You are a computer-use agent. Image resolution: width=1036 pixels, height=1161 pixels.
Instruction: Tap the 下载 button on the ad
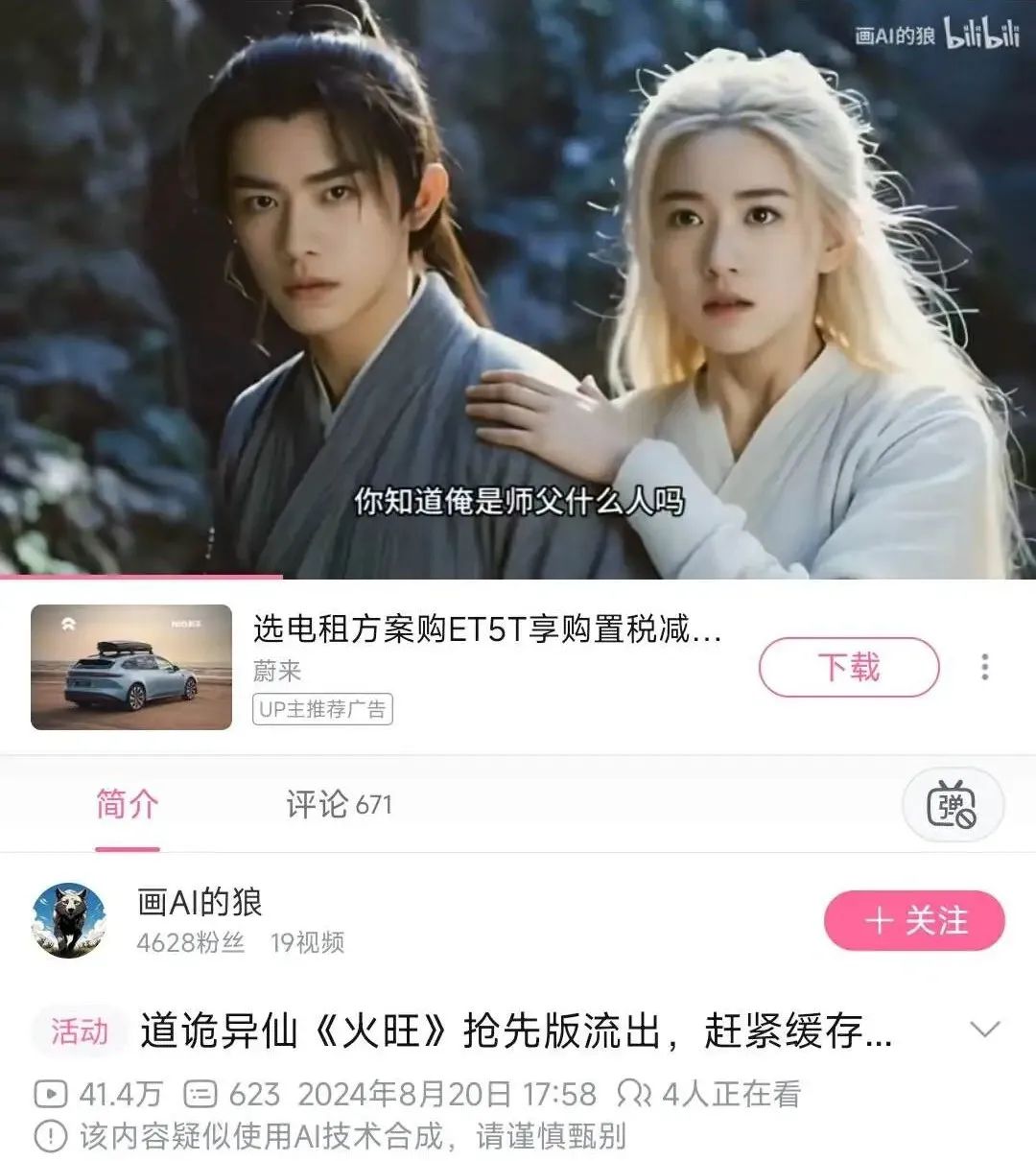point(848,667)
